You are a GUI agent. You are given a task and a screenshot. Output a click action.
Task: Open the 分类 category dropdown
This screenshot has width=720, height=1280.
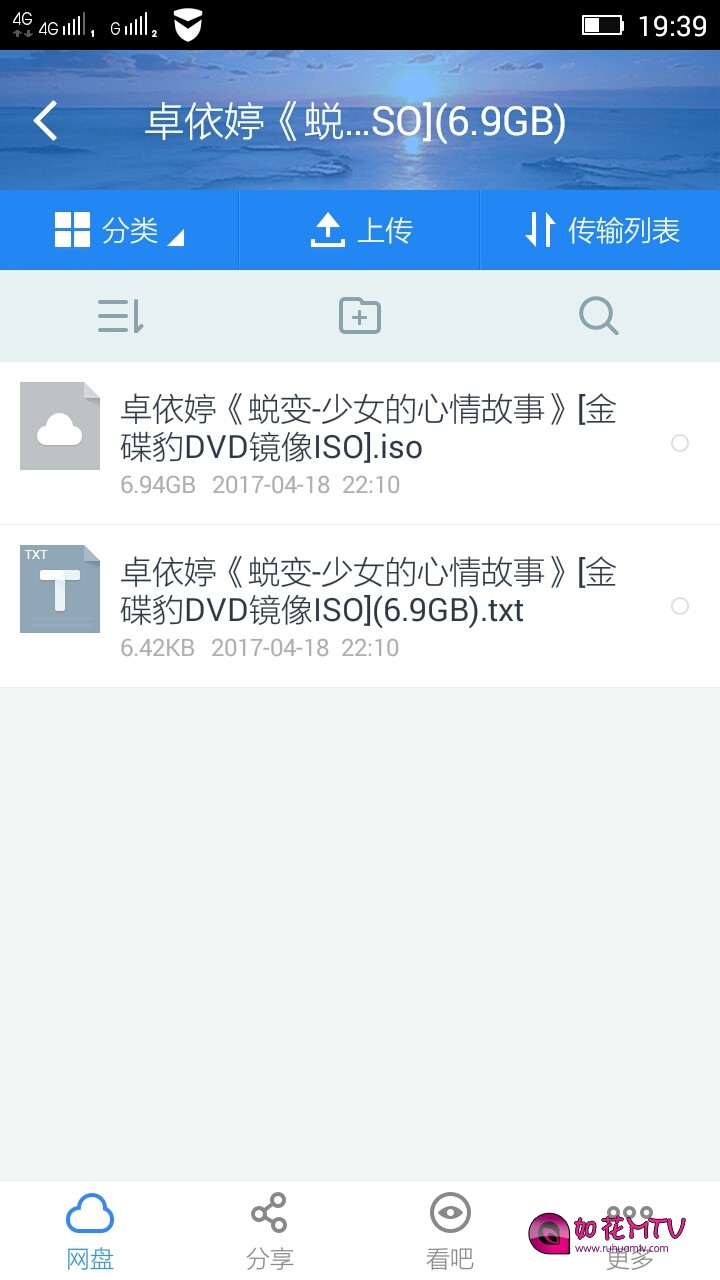pos(119,230)
